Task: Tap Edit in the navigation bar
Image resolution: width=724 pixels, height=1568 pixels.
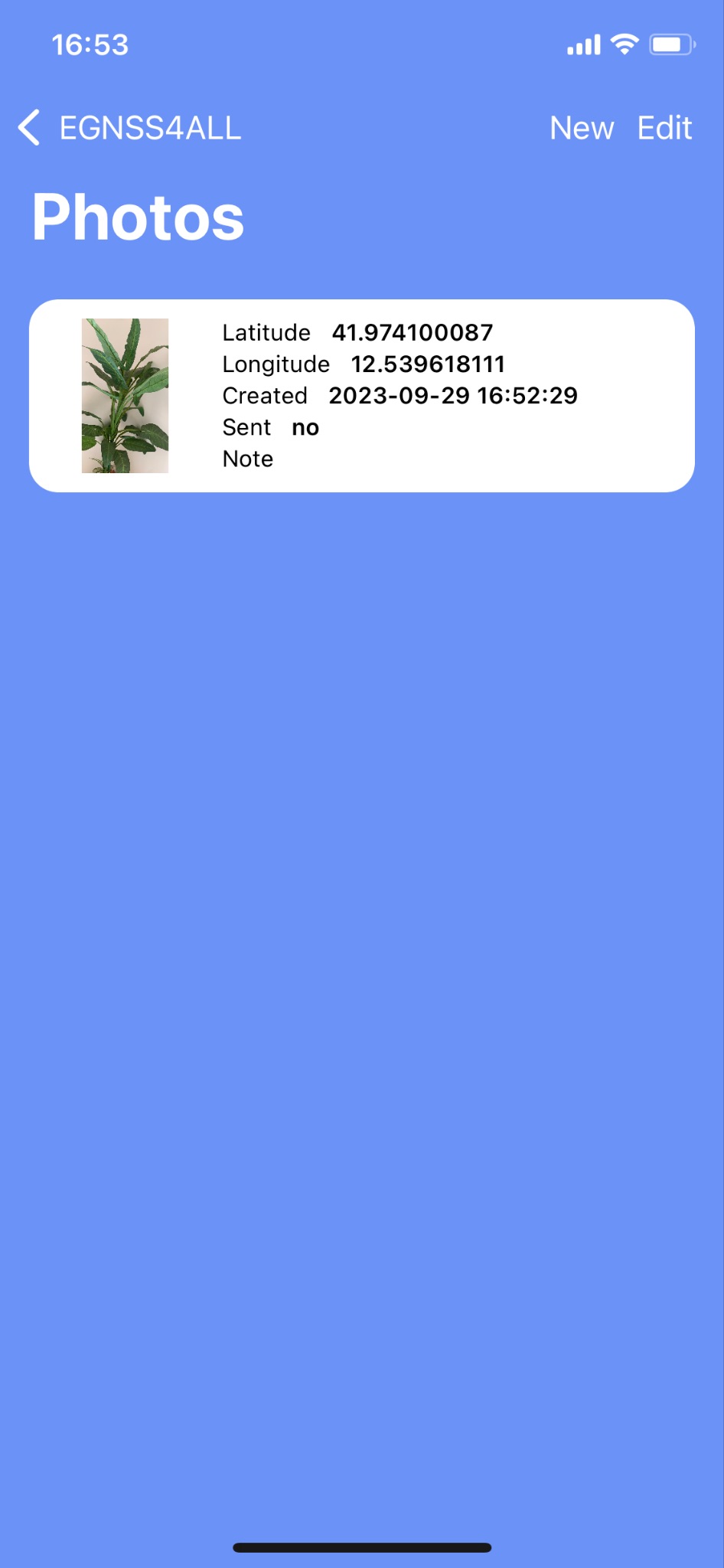Action: (664, 128)
